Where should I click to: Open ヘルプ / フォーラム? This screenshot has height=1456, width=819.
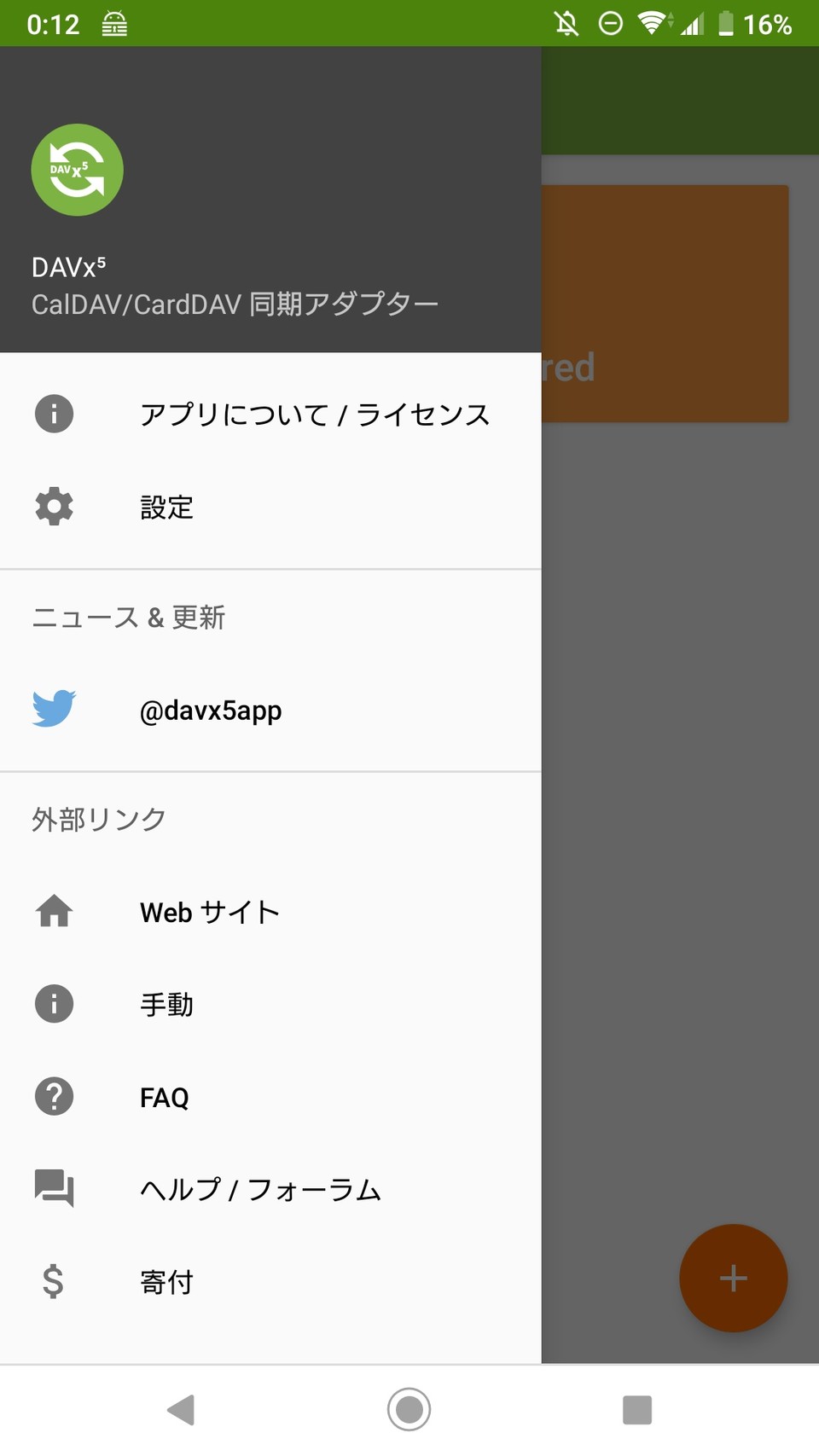point(270,1189)
